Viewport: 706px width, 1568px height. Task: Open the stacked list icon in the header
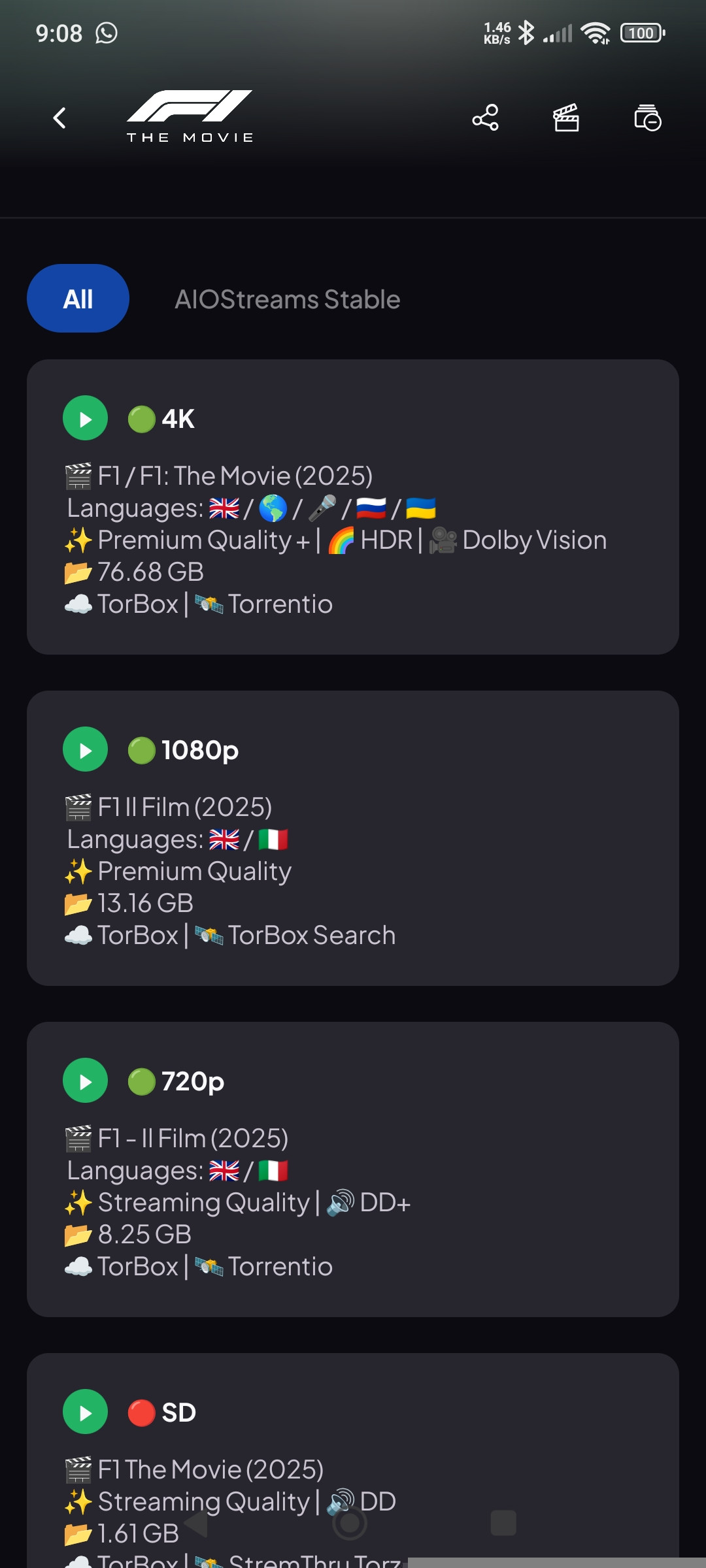(x=647, y=118)
